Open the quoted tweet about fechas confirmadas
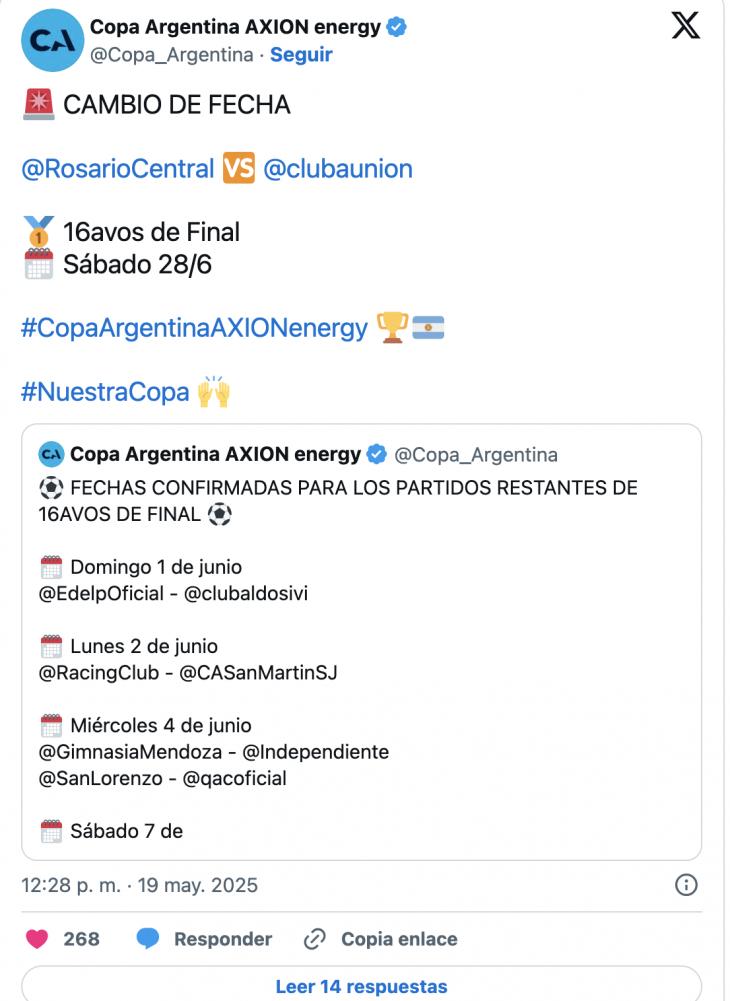Screen dimensions: 730x1001 360,640
